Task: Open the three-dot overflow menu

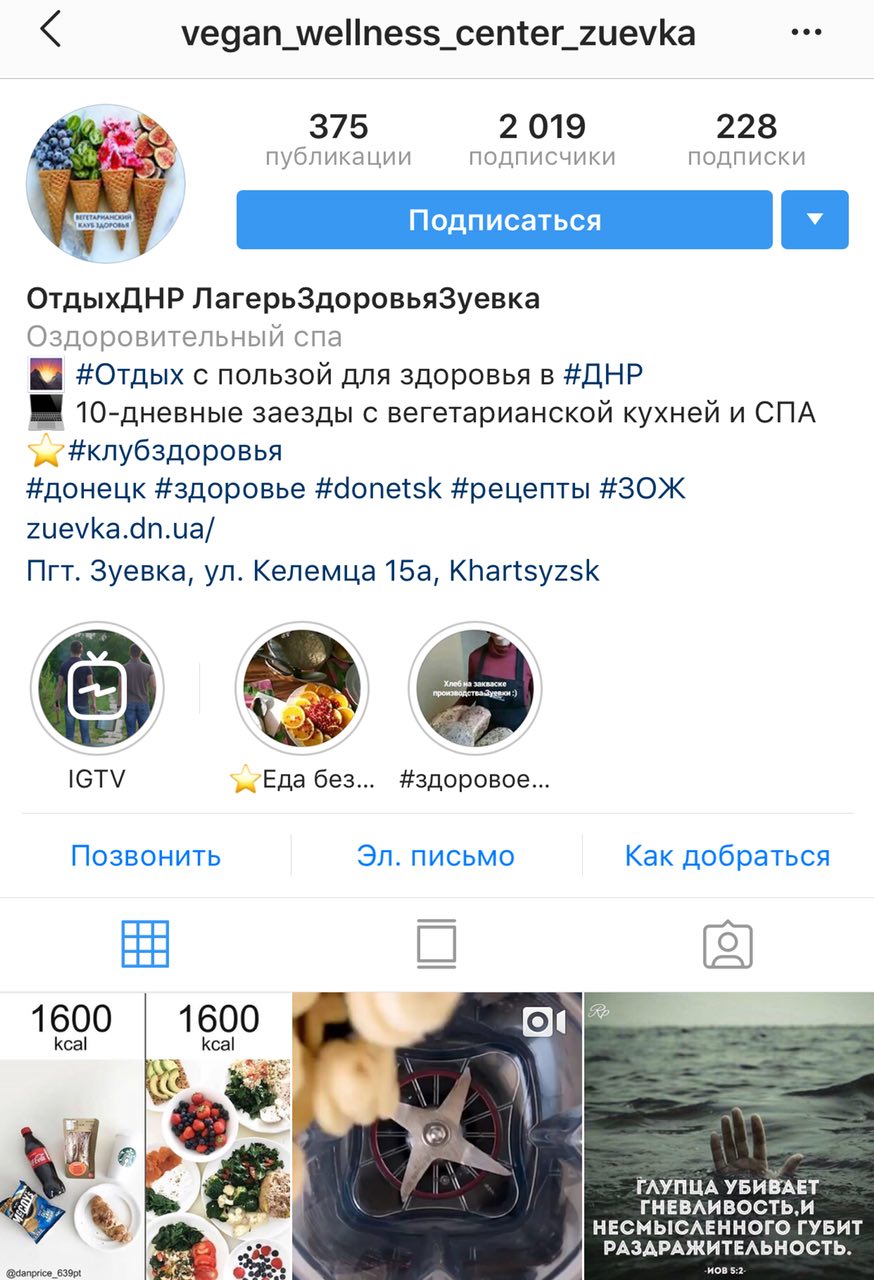Action: [806, 33]
